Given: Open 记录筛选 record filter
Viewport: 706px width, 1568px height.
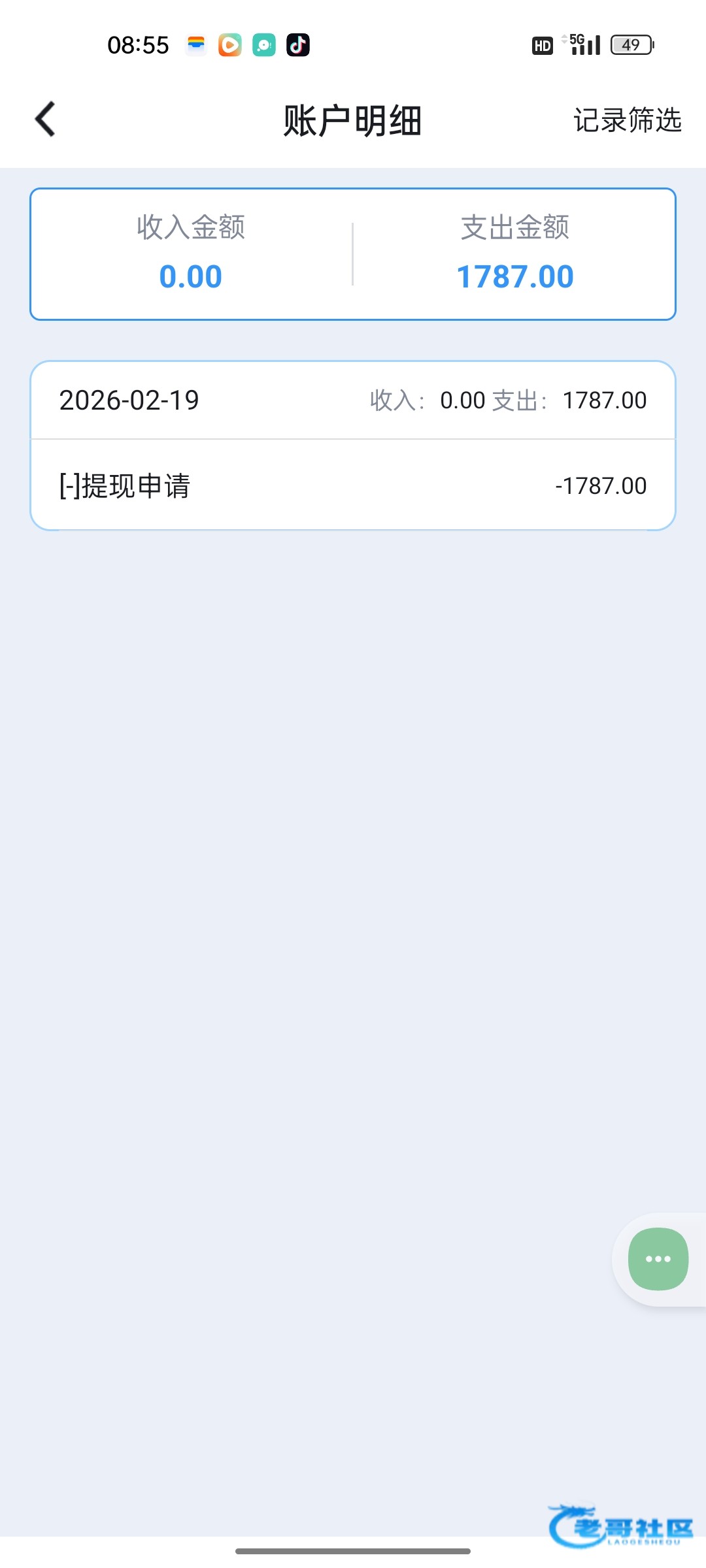Looking at the screenshot, I should [x=627, y=120].
